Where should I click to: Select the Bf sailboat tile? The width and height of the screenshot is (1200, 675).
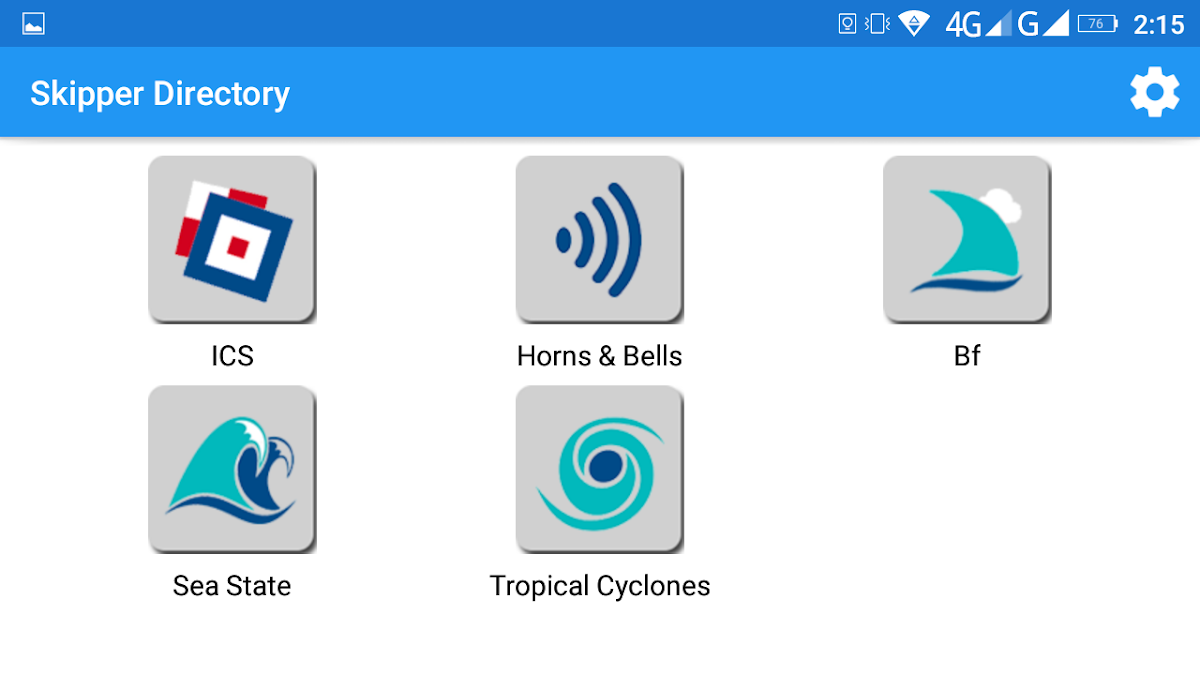tap(966, 240)
